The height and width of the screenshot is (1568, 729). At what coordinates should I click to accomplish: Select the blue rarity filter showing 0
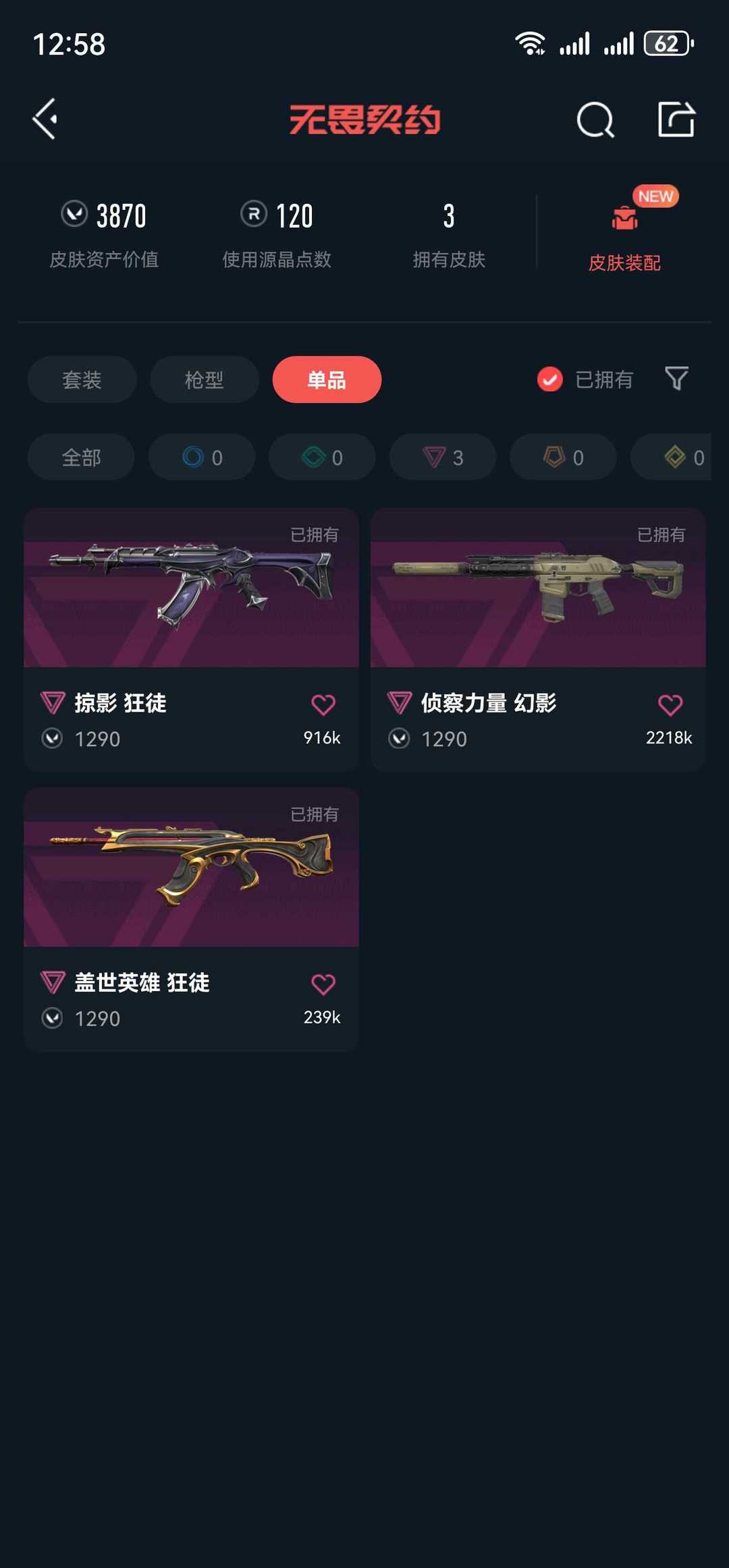pos(202,457)
